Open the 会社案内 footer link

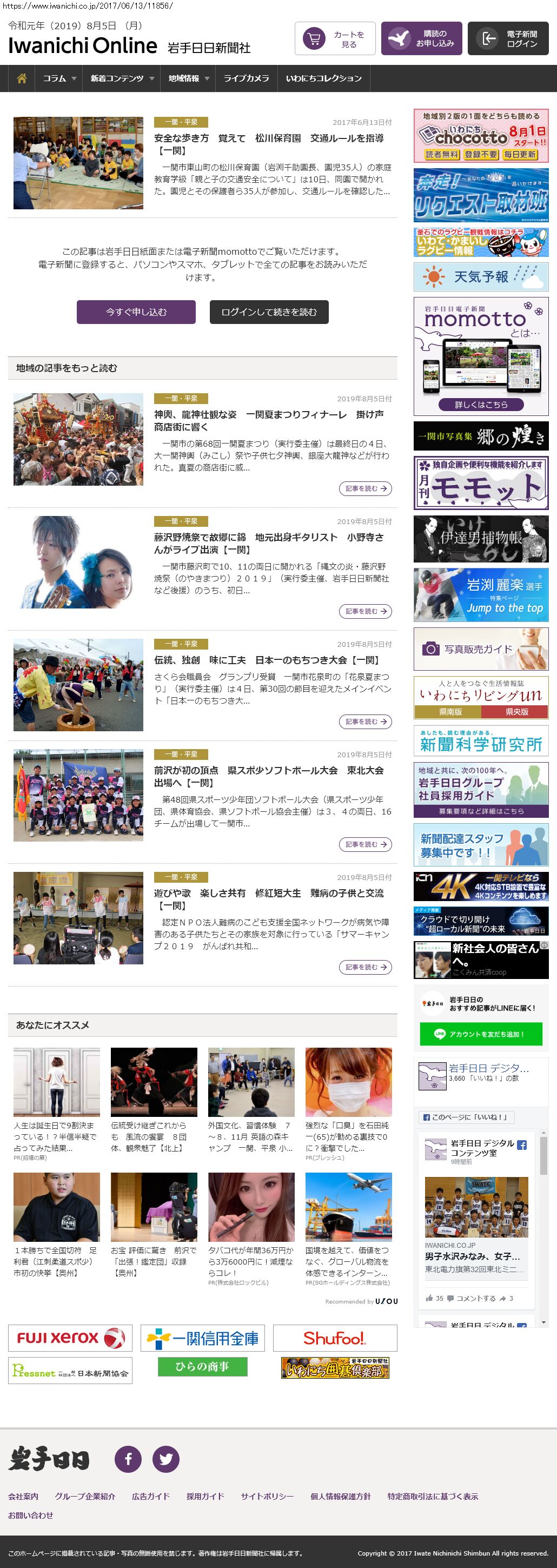(x=23, y=1496)
